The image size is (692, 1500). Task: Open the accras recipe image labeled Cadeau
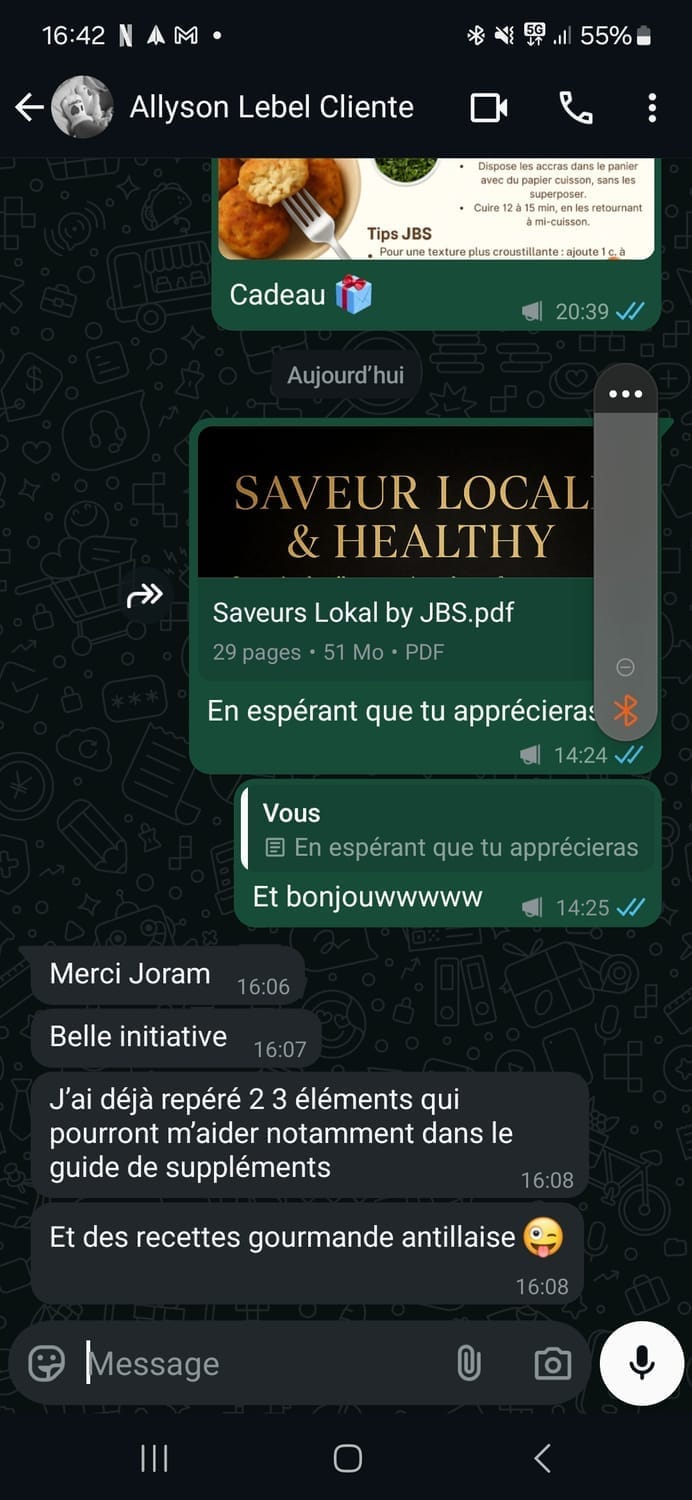[x=435, y=210]
